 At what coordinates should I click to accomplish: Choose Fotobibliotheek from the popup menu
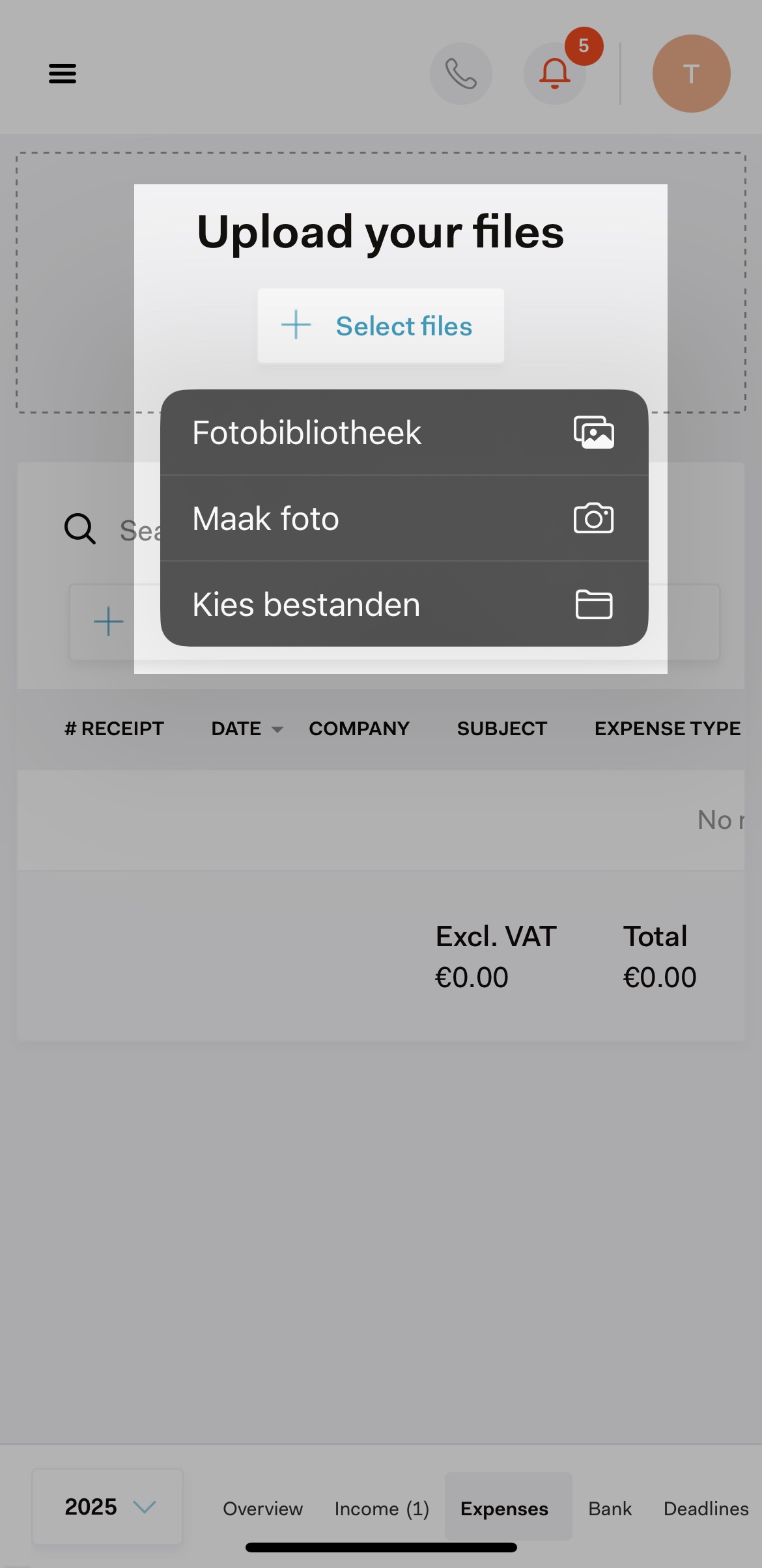click(x=404, y=432)
